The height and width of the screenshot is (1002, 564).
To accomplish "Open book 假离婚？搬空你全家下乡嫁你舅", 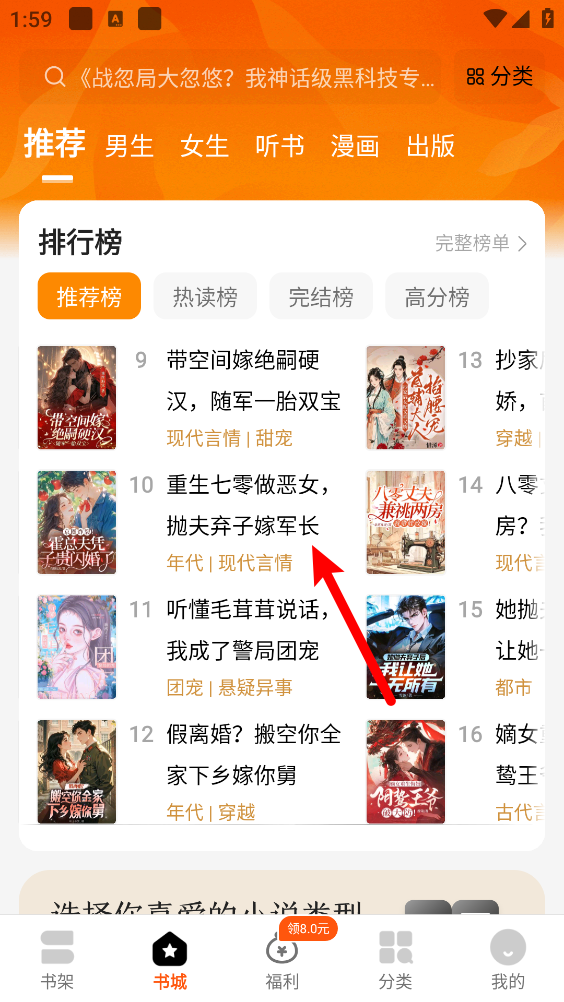I will 192,771.
